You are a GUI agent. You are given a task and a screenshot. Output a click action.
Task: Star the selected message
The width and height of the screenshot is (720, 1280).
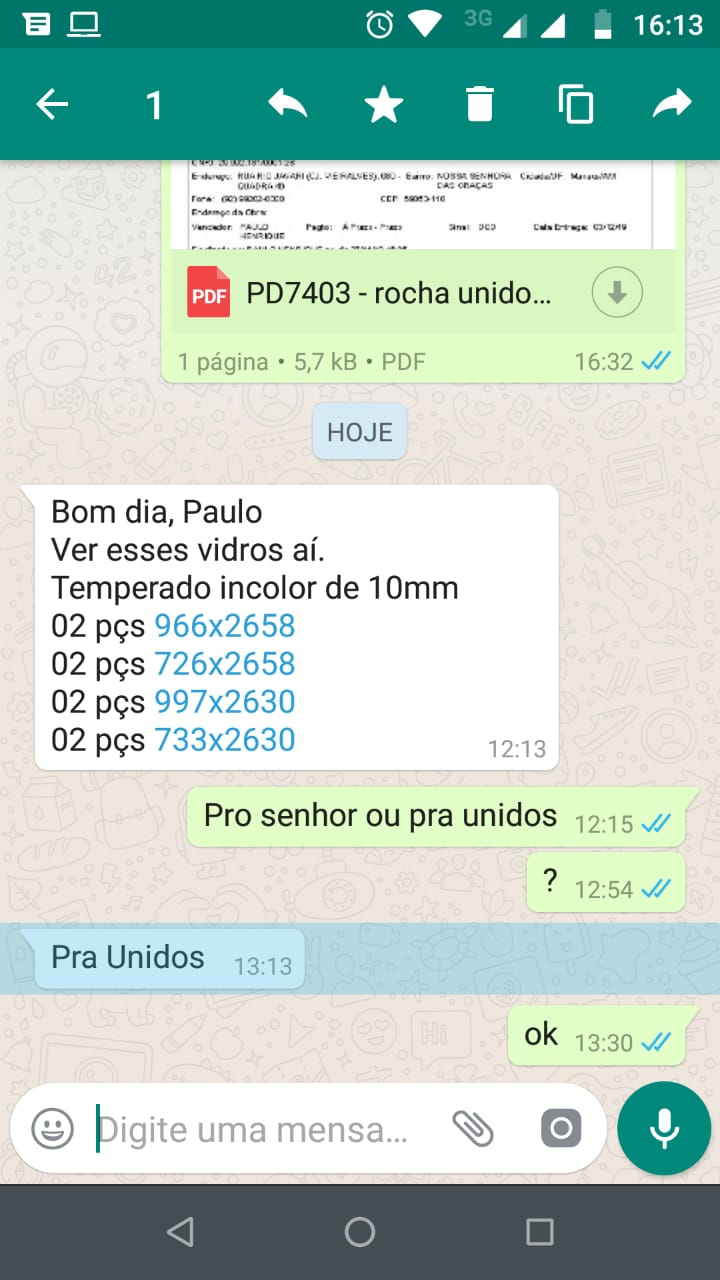384,104
